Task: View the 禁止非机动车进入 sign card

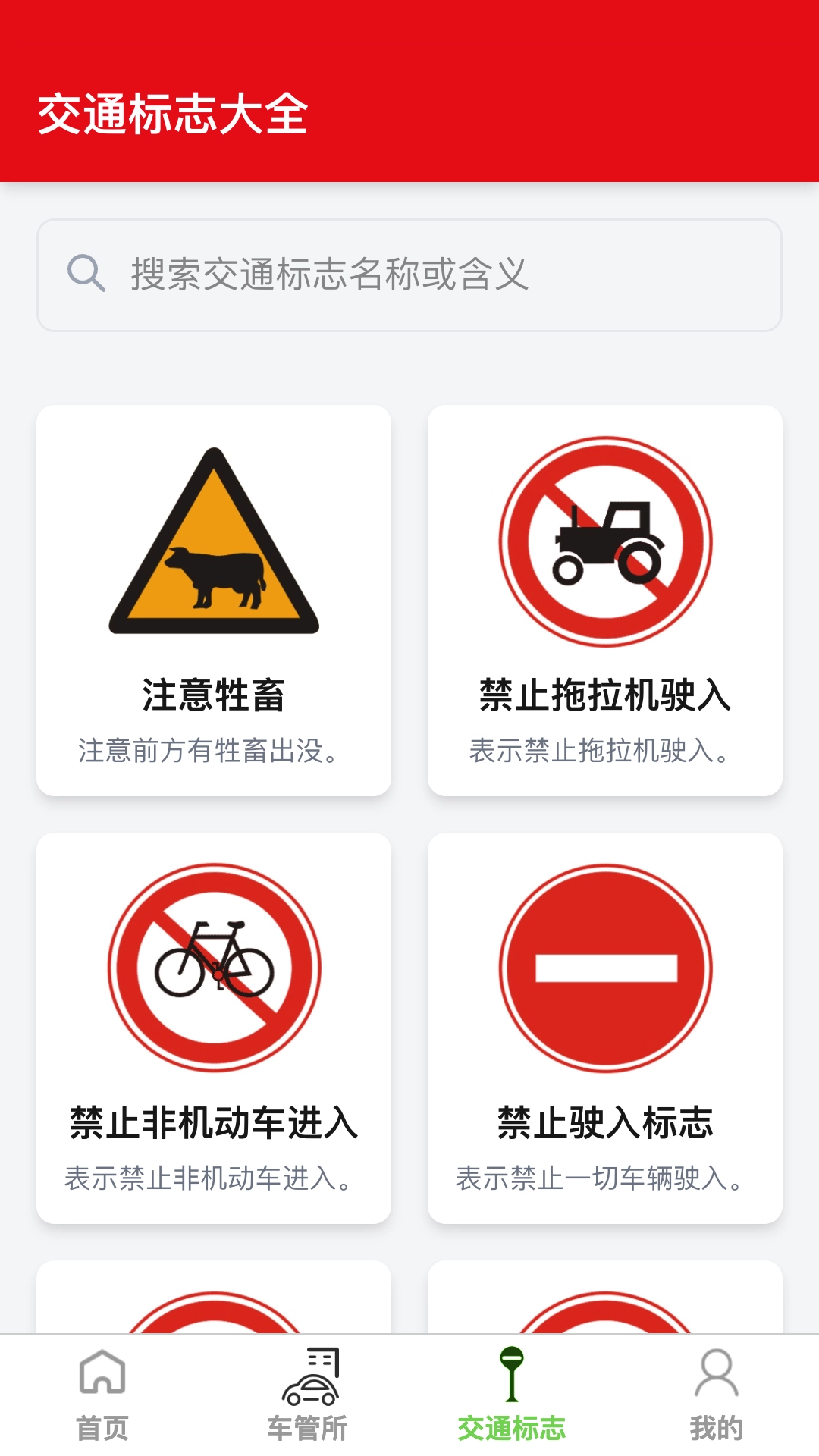Action: (x=214, y=1028)
